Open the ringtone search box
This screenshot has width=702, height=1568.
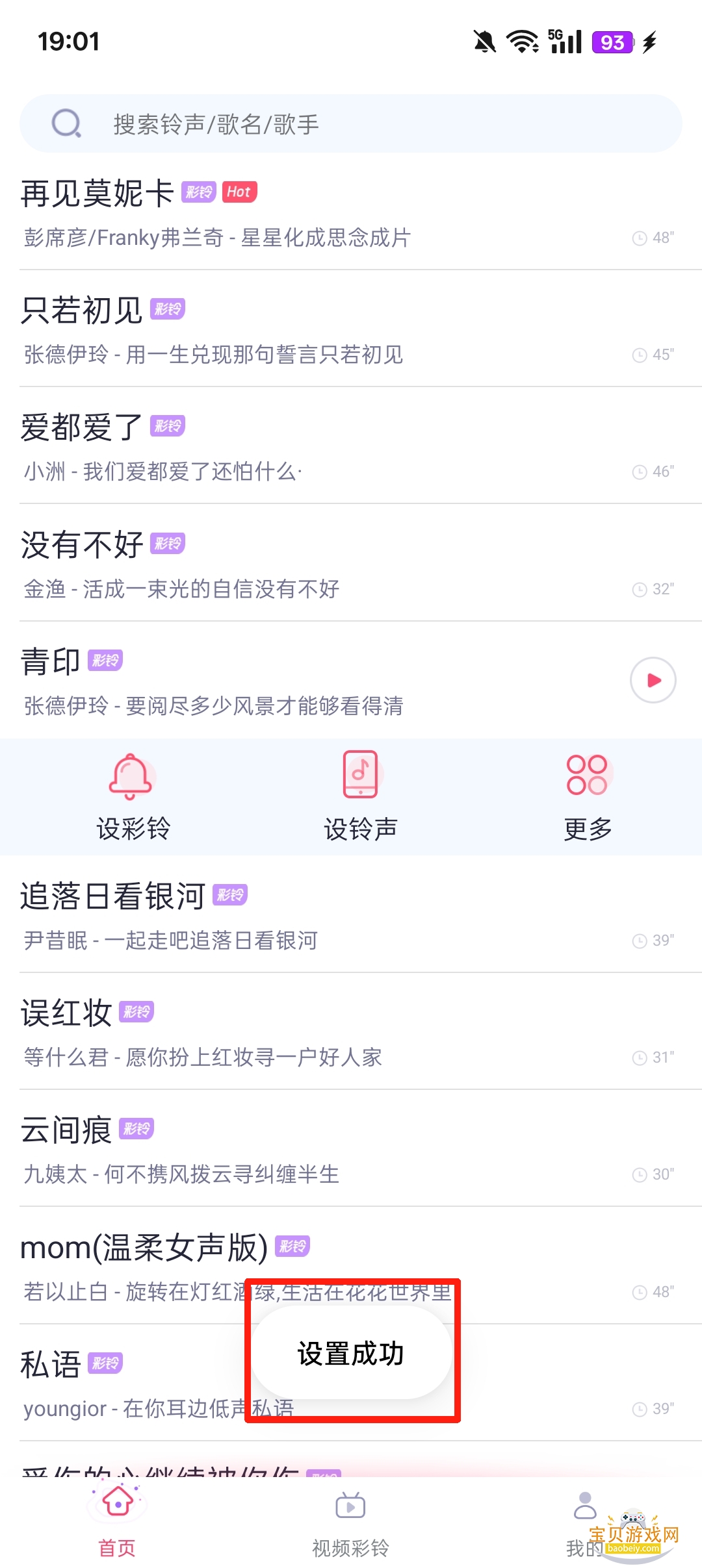(x=351, y=123)
